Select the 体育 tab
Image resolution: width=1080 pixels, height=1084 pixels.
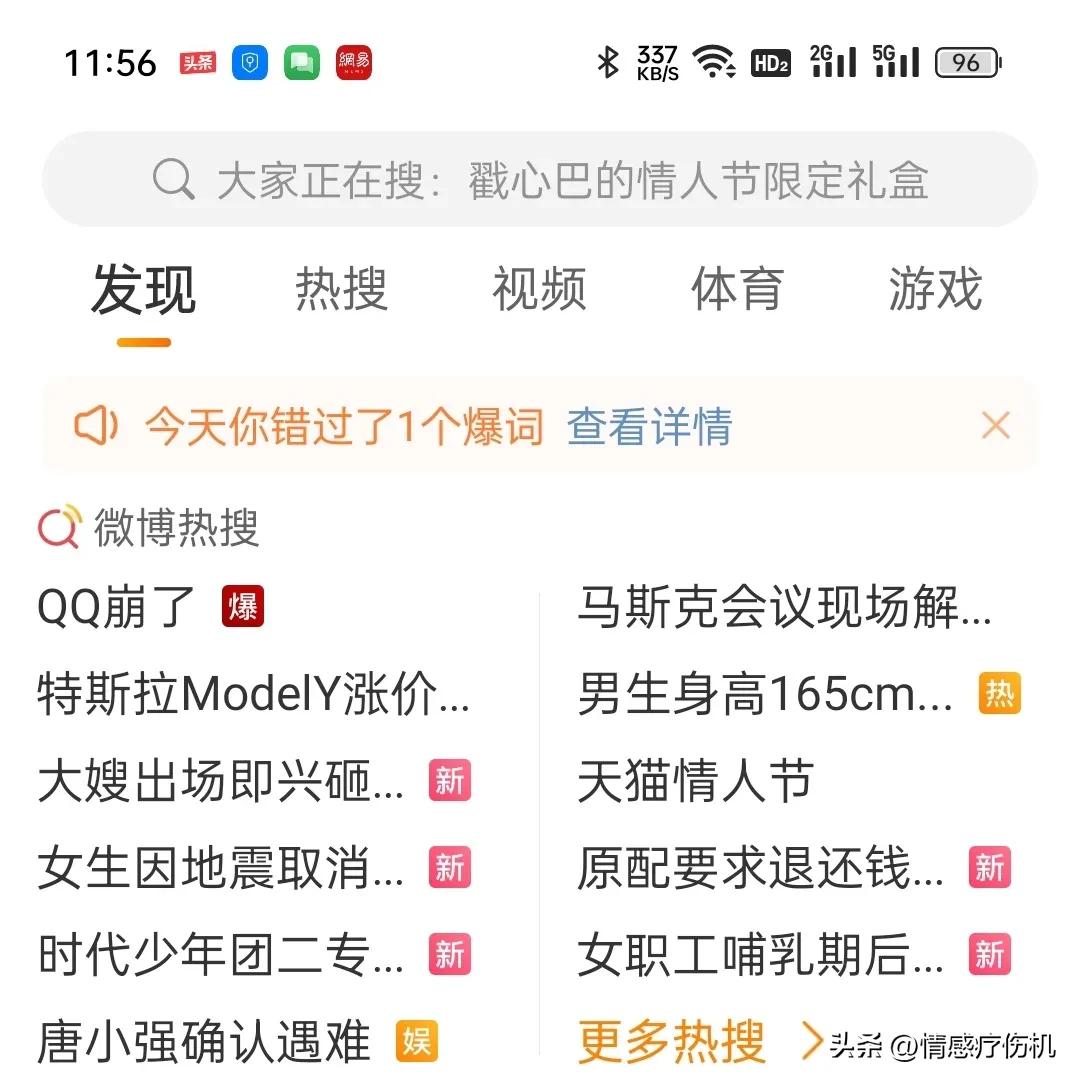[x=737, y=290]
